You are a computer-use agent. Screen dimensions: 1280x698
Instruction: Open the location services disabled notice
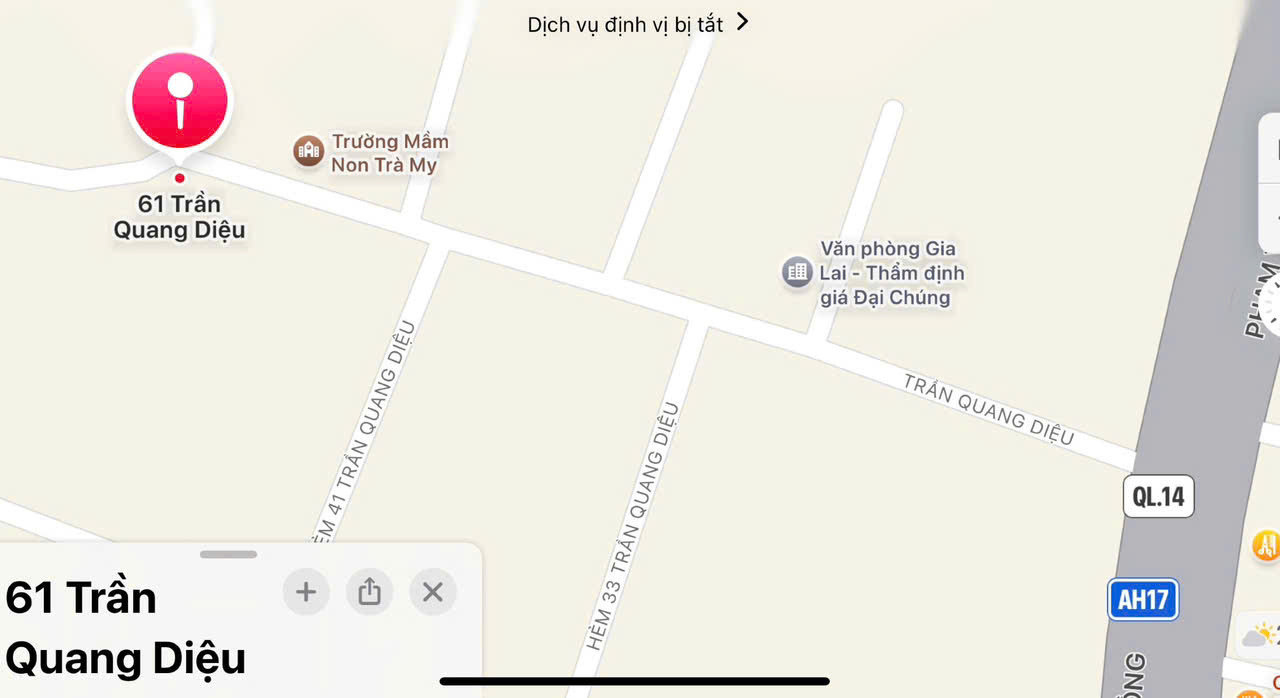637,24
